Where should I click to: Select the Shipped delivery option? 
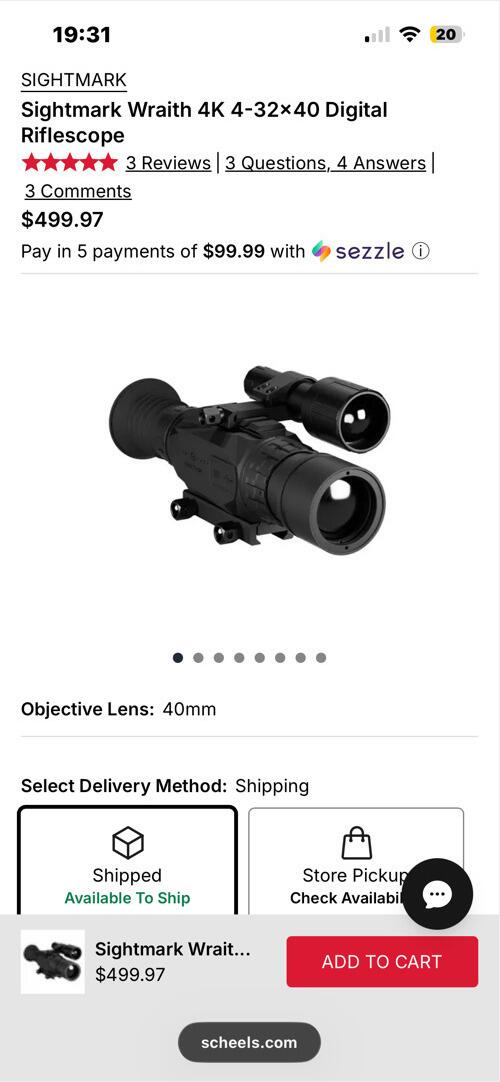coord(128,861)
